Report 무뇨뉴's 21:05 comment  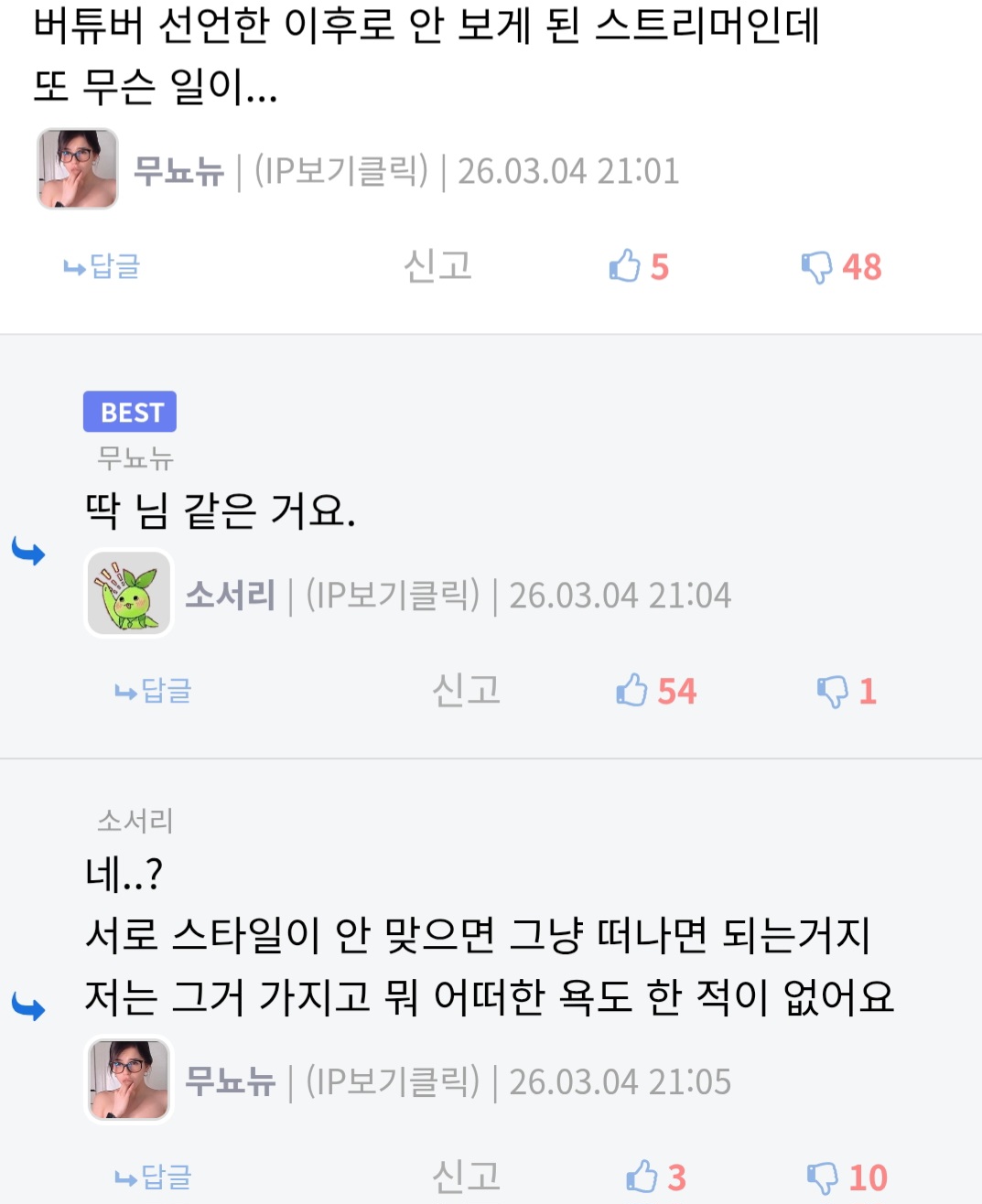(466, 1177)
